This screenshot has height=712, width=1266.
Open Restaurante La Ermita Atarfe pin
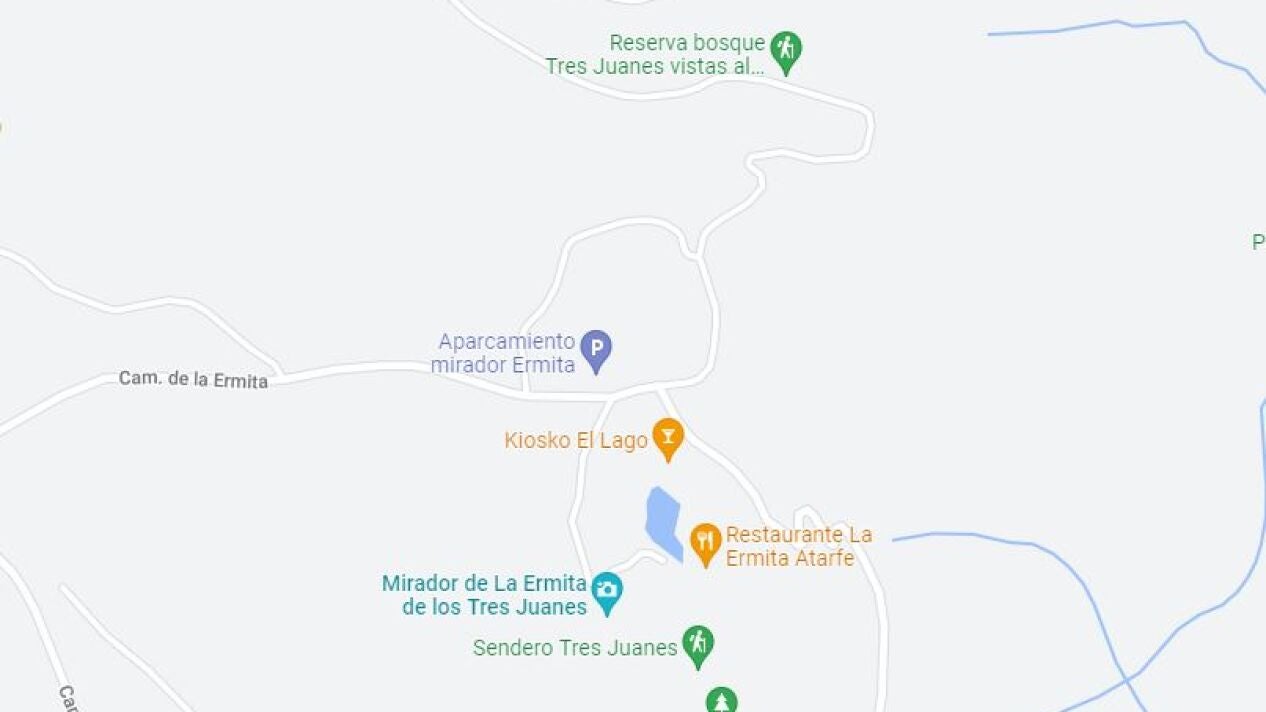(706, 542)
